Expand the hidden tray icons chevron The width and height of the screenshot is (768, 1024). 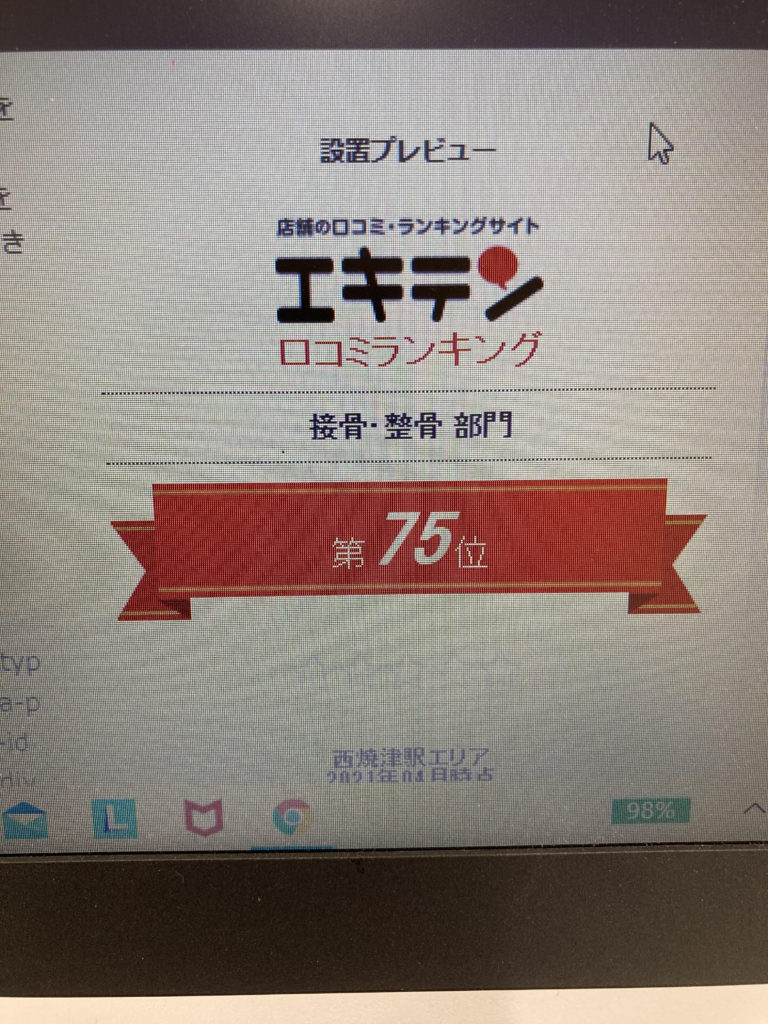tap(753, 810)
